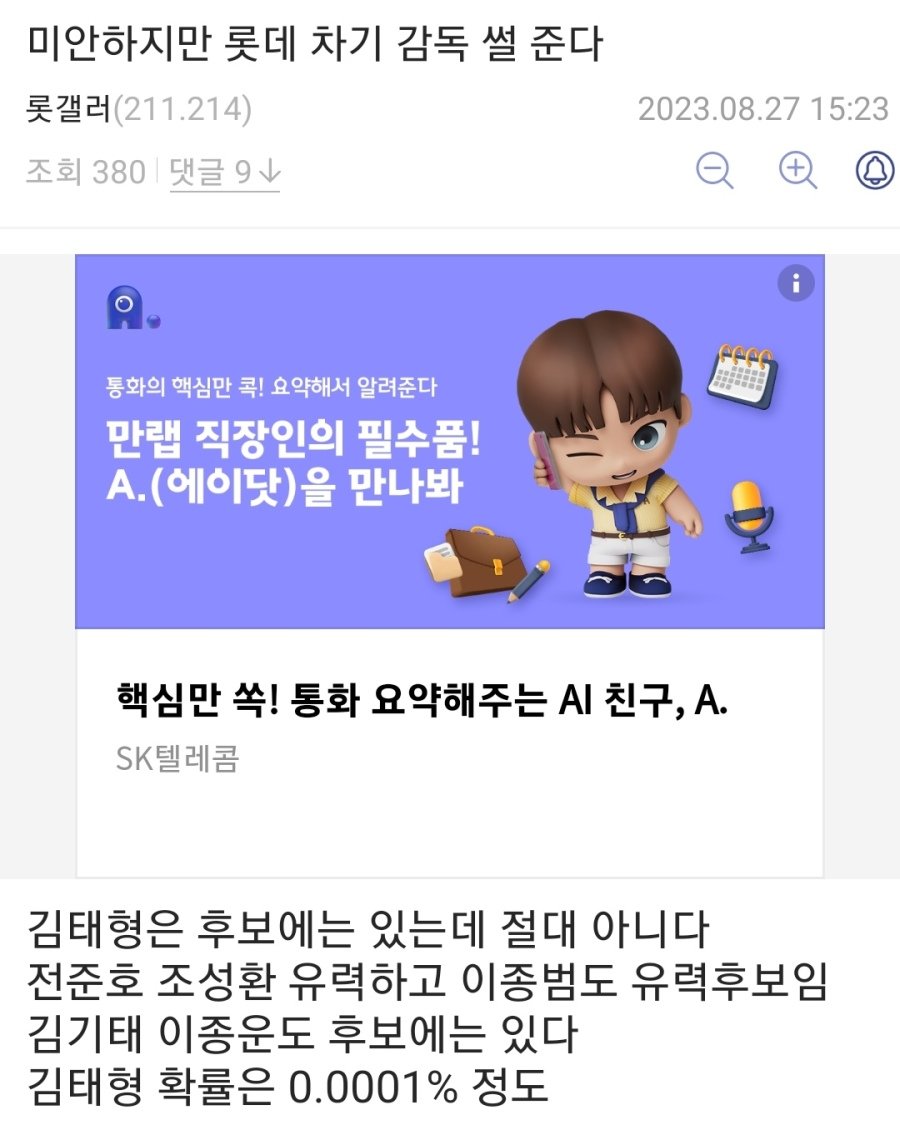Jump to the 댓글 9 comments link

click(x=225, y=172)
